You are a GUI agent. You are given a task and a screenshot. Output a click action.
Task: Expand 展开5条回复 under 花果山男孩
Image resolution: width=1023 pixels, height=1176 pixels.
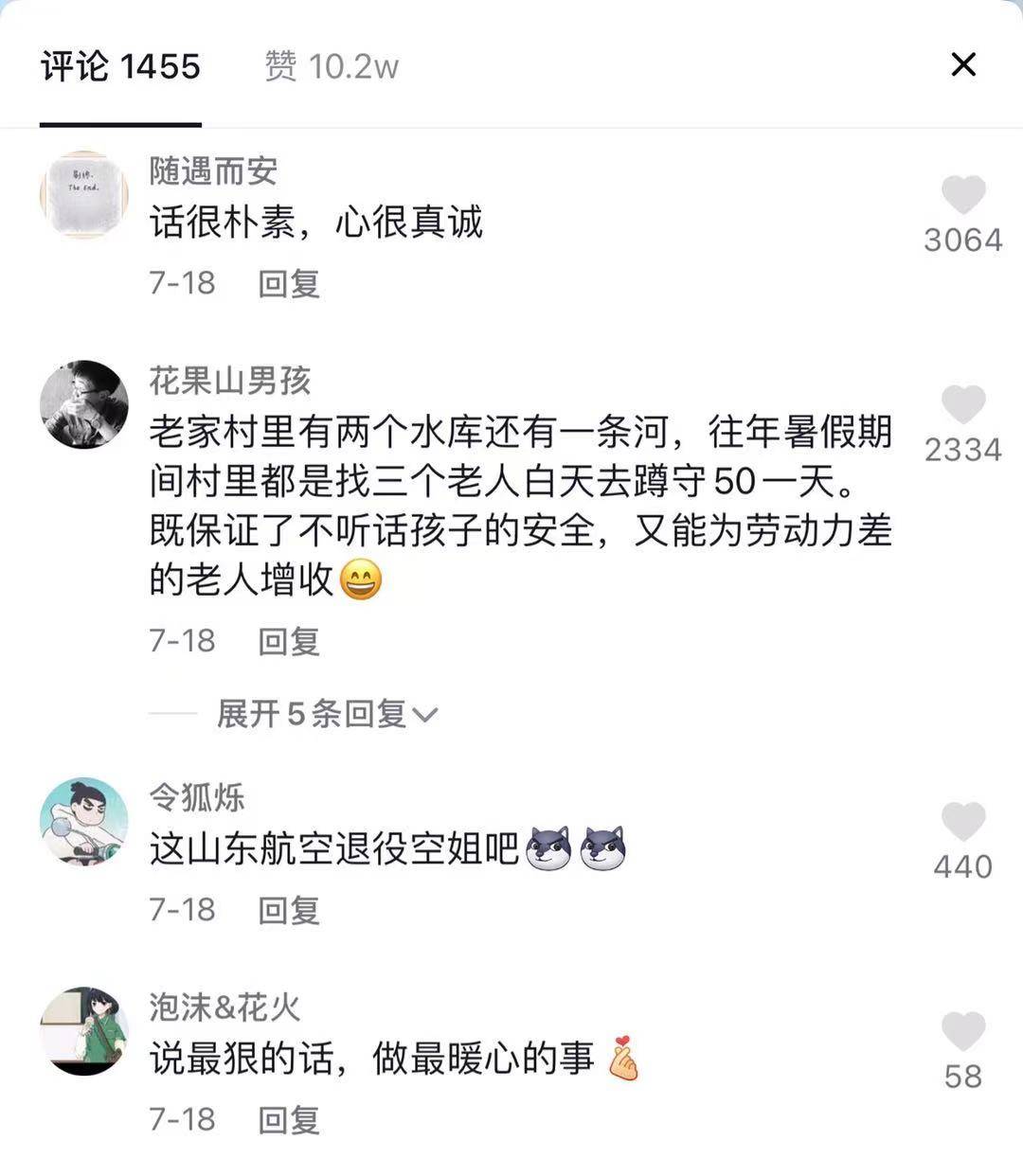[327, 714]
